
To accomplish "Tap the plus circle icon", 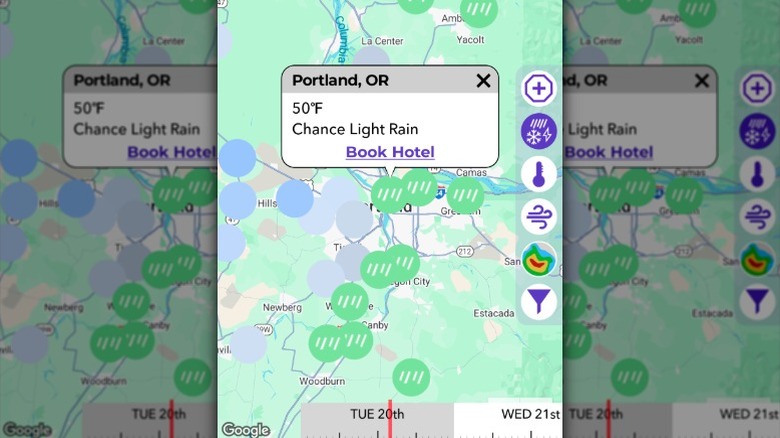I will (539, 88).
